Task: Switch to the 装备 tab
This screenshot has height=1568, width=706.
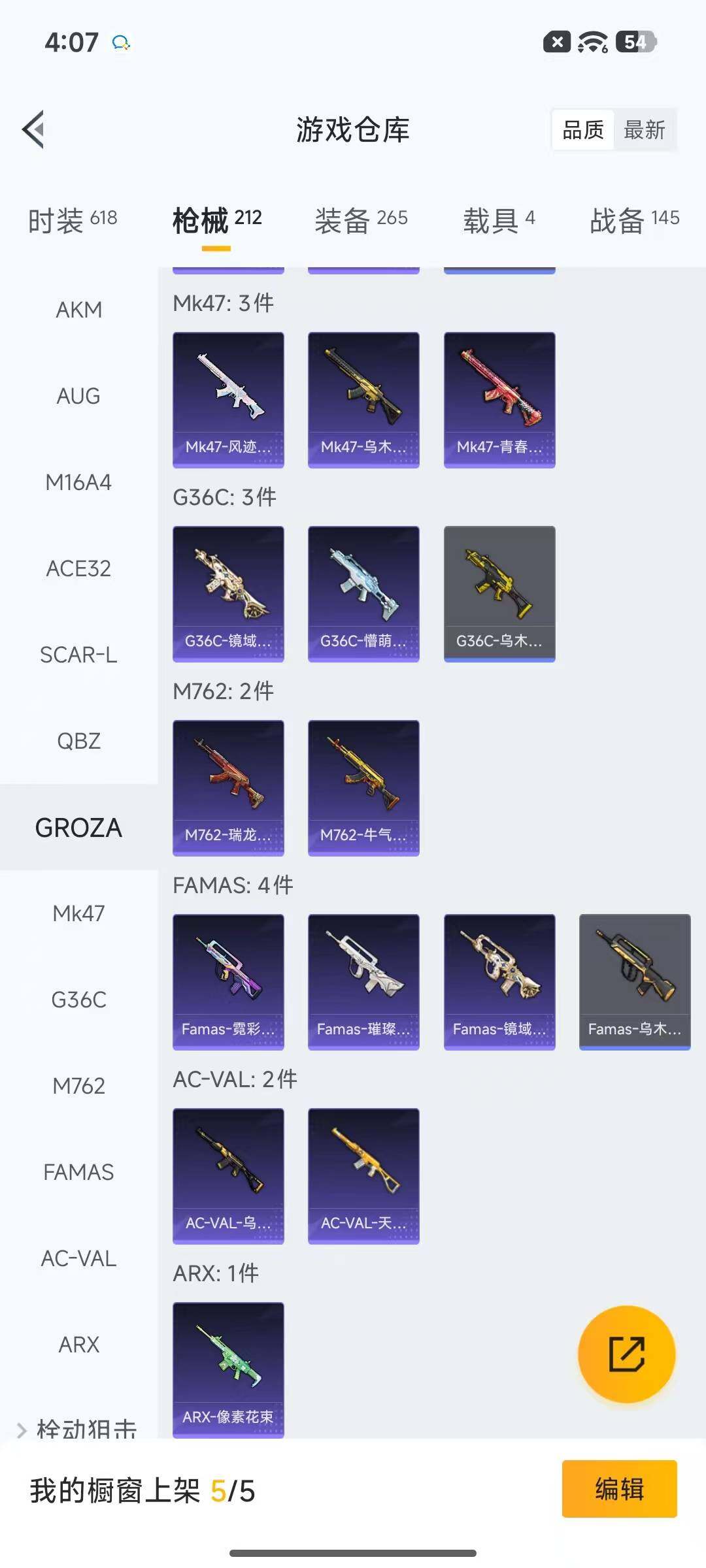Action: coord(361,220)
